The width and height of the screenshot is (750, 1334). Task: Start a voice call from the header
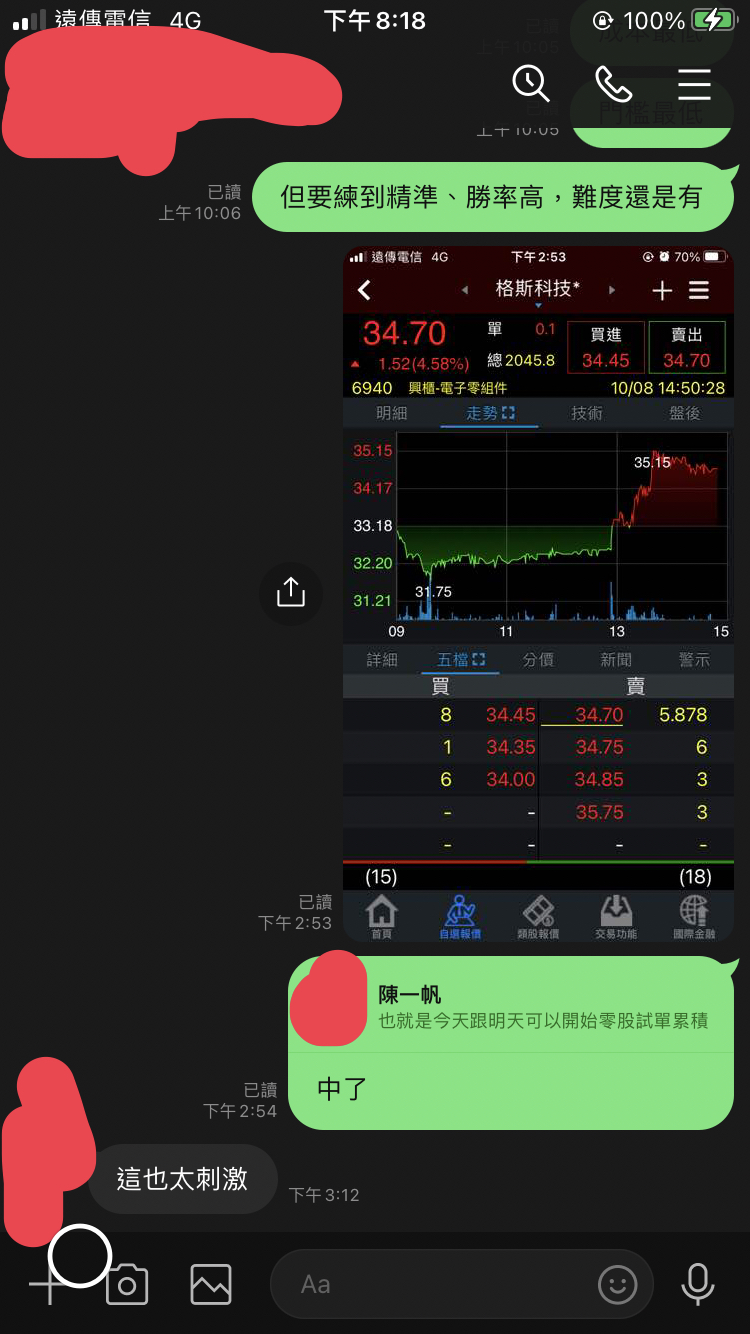tap(613, 84)
